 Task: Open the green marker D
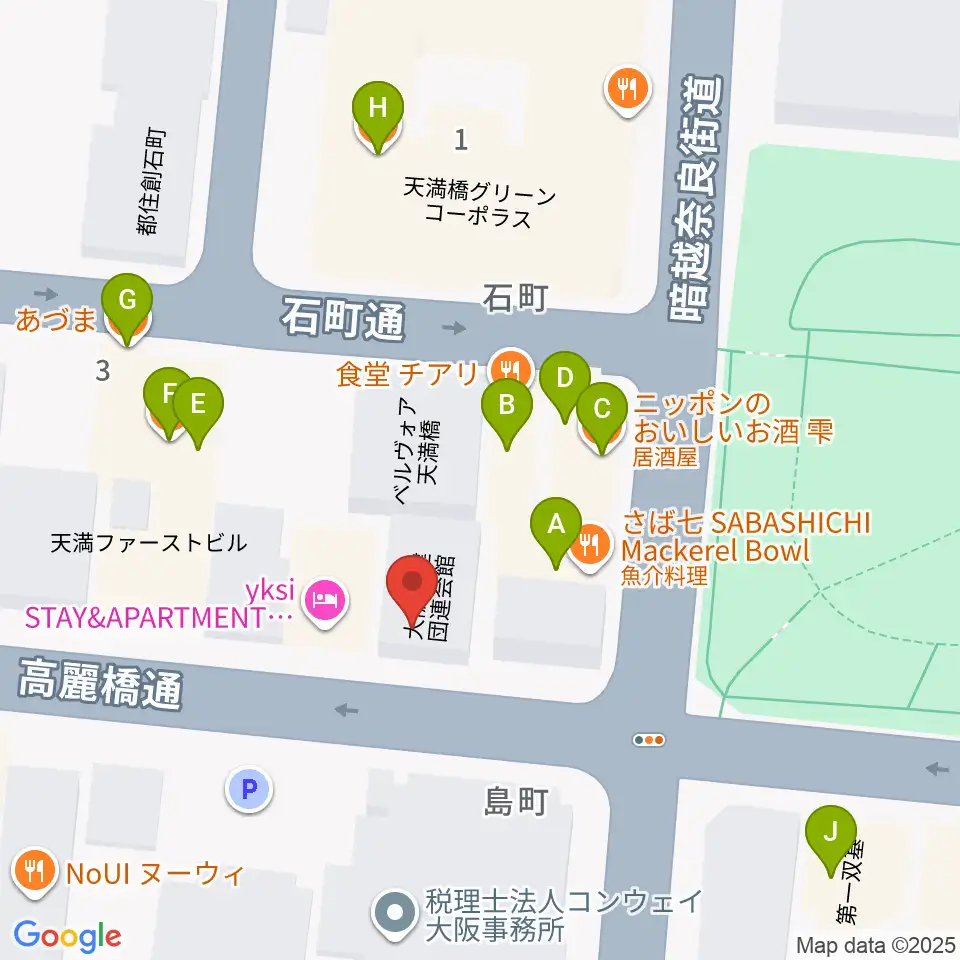coord(564,384)
